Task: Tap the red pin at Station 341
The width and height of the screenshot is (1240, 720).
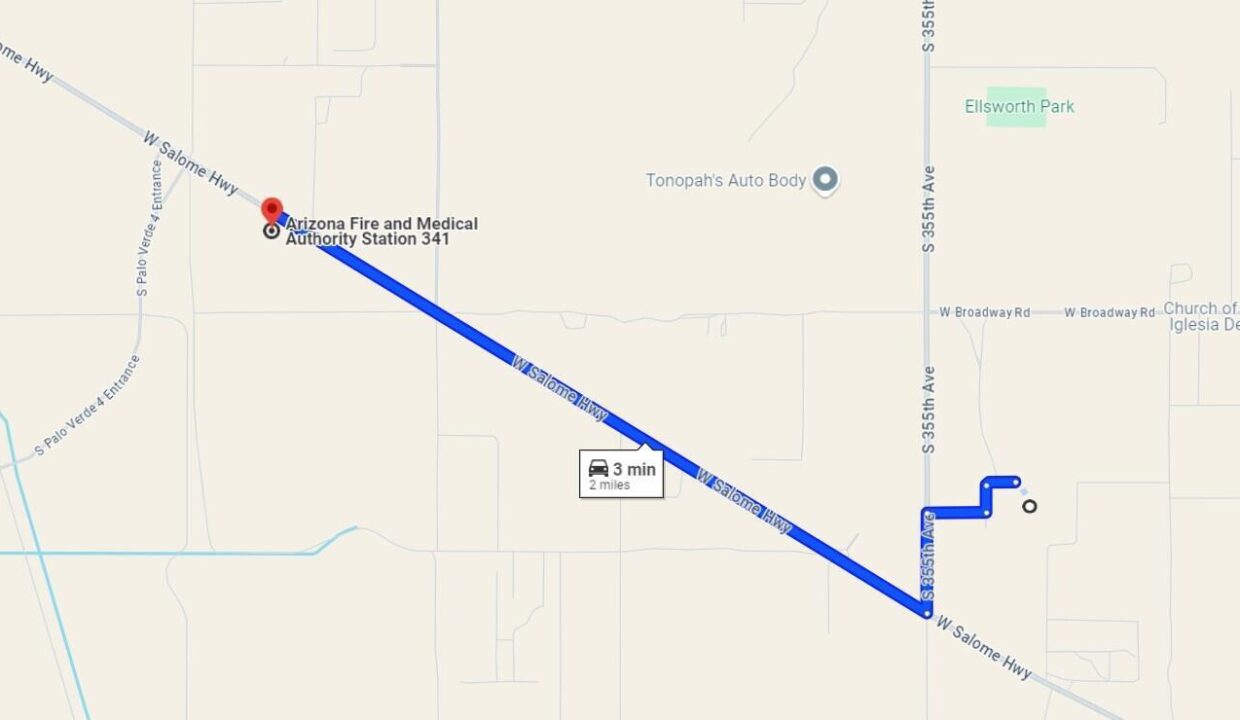Action: click(x=272, y=211)
